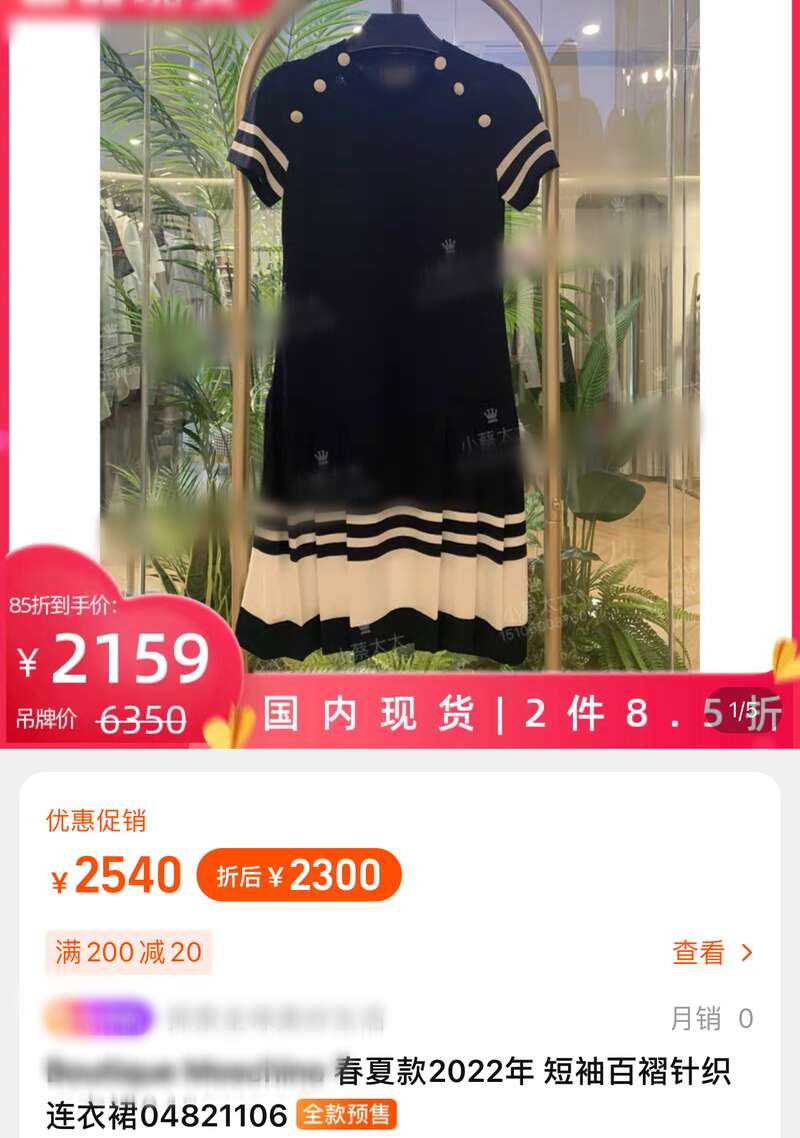Viewport: 800px width, 1138px height.
Task: Tap the 满200减20 coupon chip
Action: 128,952
